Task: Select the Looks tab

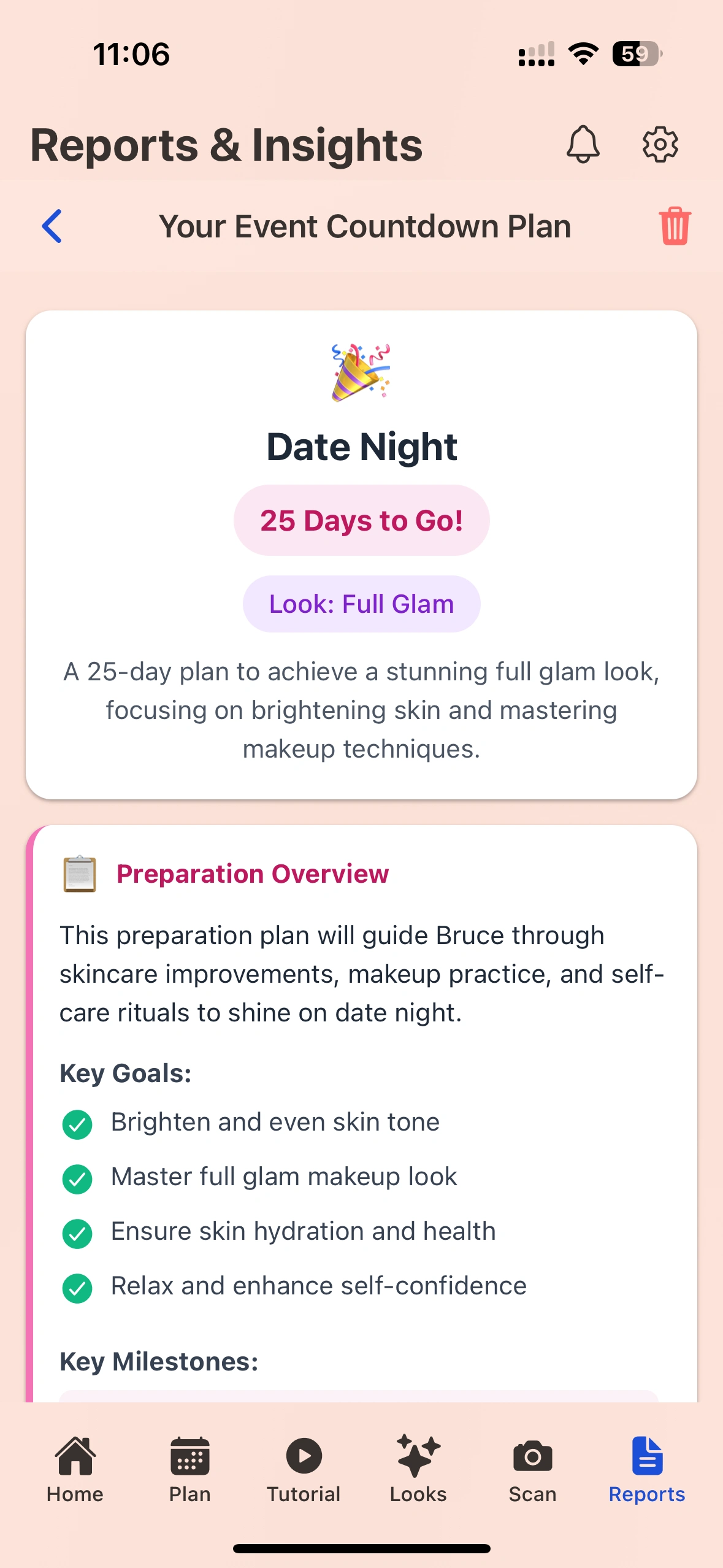Action: click(418, 1469)
